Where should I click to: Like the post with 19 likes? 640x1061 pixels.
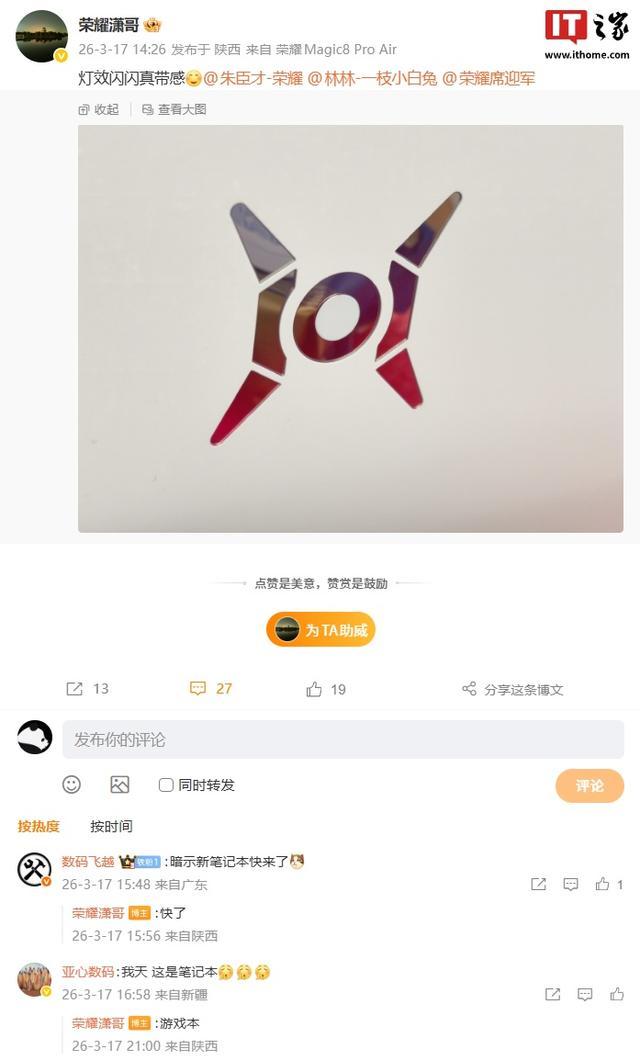pyautogui.click(x=326, y=689)
